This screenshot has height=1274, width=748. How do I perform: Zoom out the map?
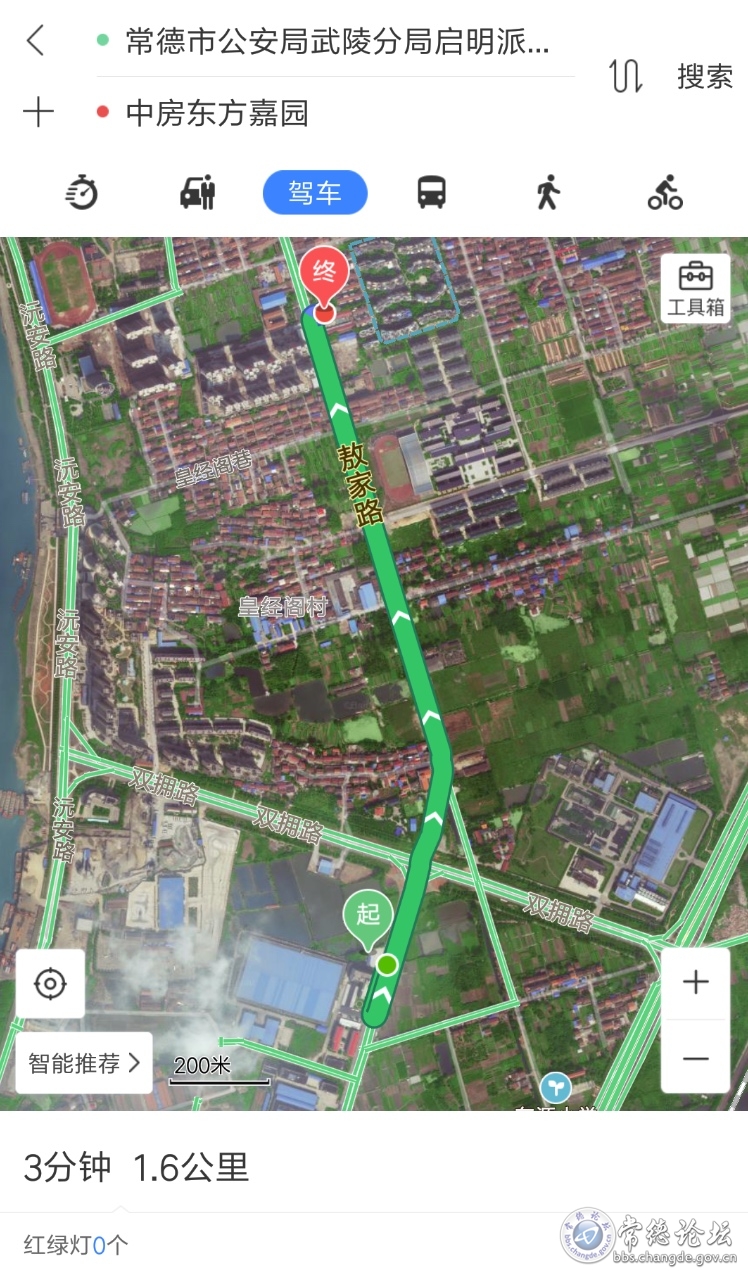pyautogui.click(x=696, y=1058)
